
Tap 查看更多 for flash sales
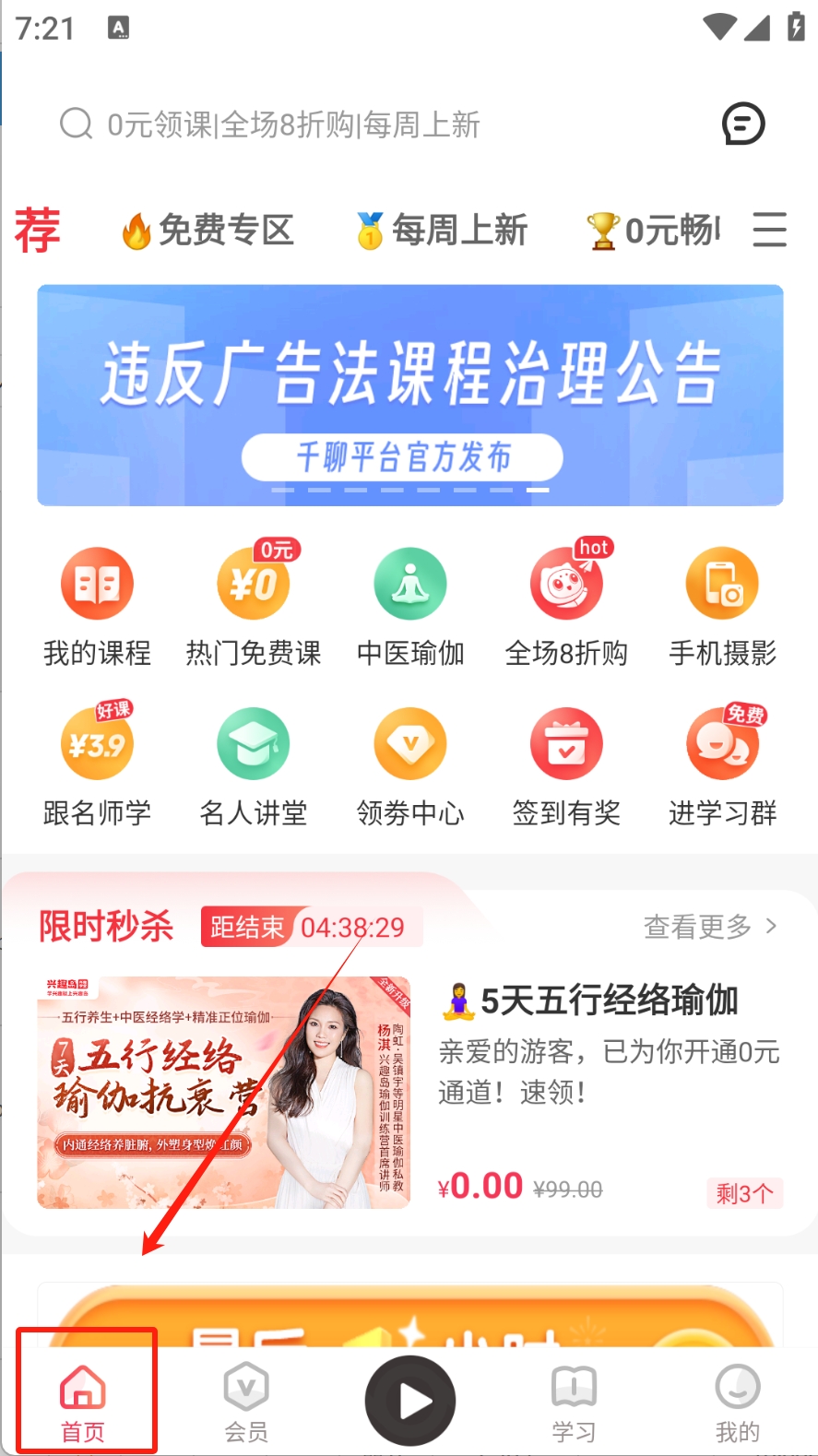(709, 927)
